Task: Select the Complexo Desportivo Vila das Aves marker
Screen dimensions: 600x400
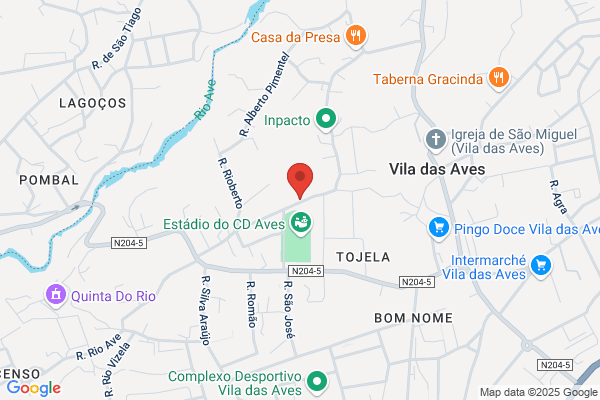Action: click(317, 382)
